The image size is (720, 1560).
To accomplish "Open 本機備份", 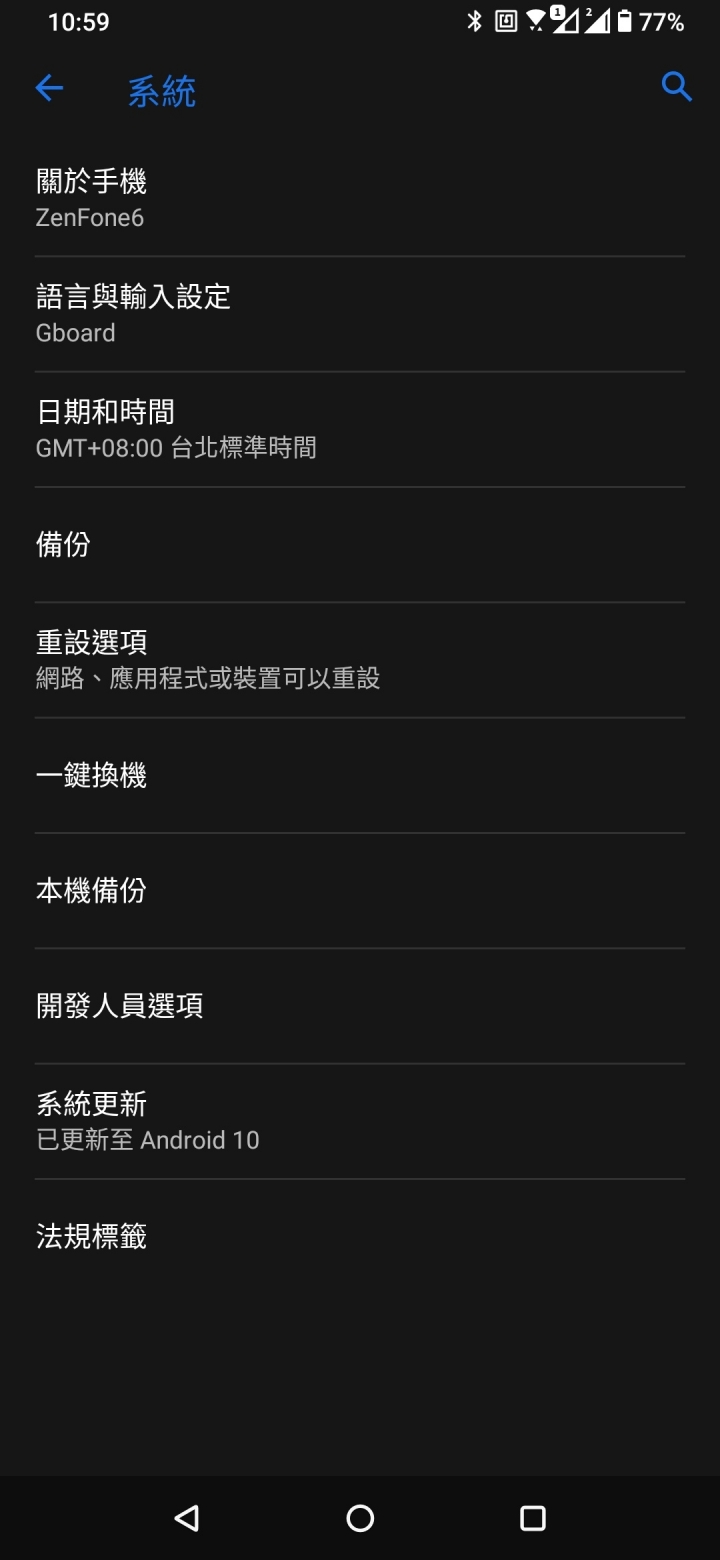I will pos(360,890).
